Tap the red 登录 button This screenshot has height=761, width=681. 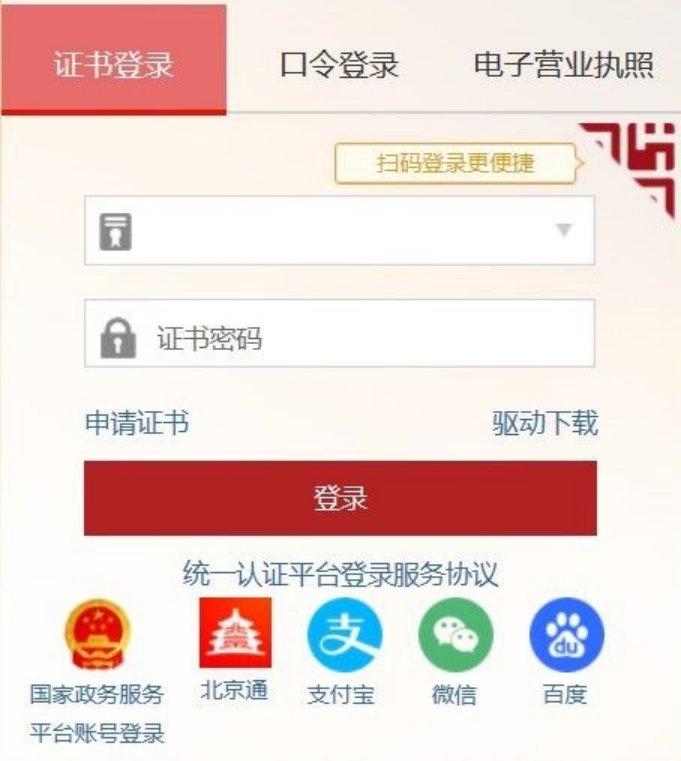coord(340,498)
